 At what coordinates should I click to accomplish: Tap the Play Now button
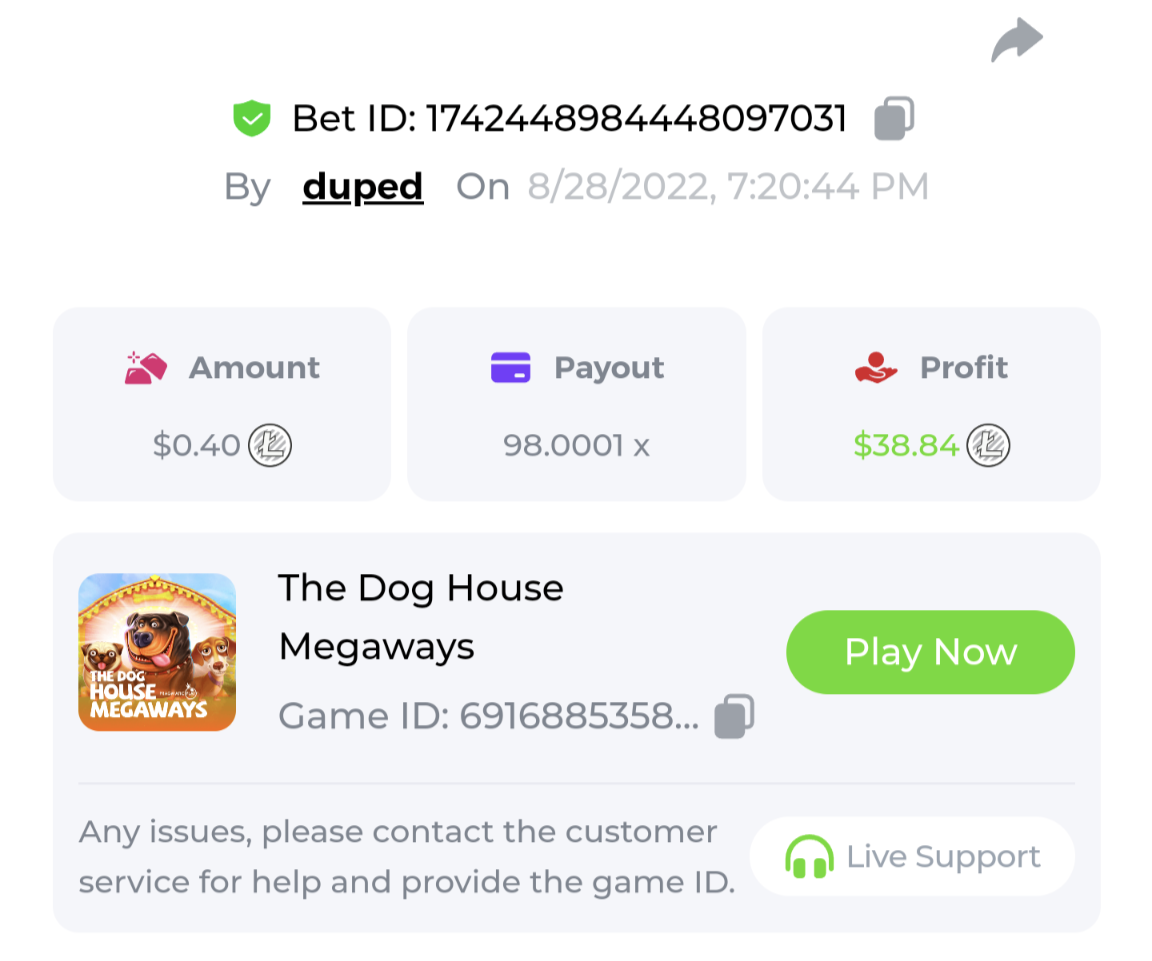(930, 652)
